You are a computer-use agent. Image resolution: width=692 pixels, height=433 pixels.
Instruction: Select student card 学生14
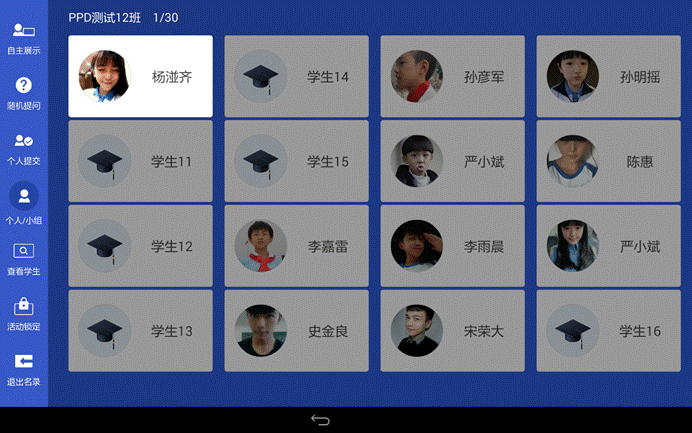pos(296,77)
